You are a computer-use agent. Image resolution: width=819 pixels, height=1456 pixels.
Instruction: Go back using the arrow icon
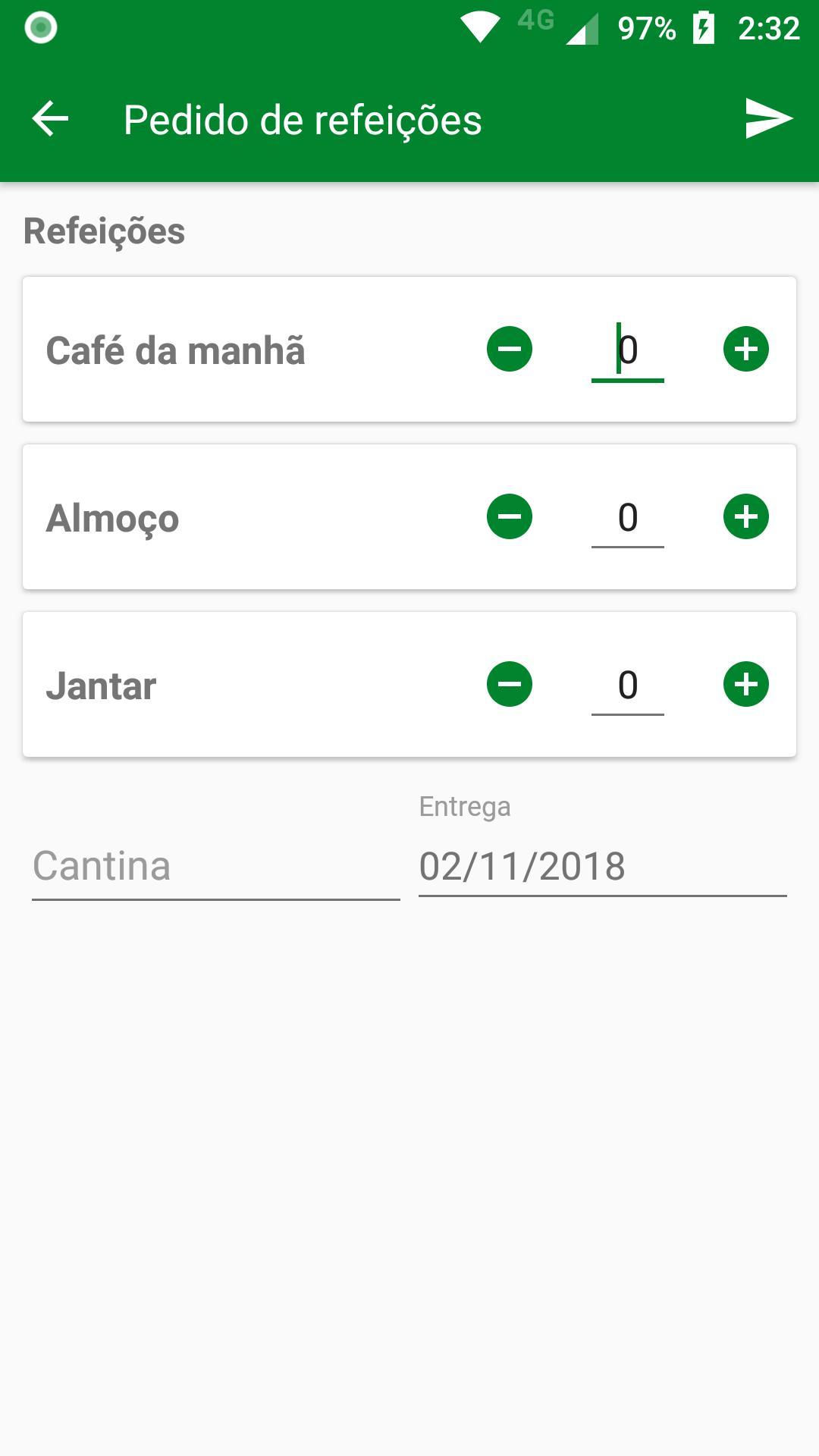click(50, 119)
